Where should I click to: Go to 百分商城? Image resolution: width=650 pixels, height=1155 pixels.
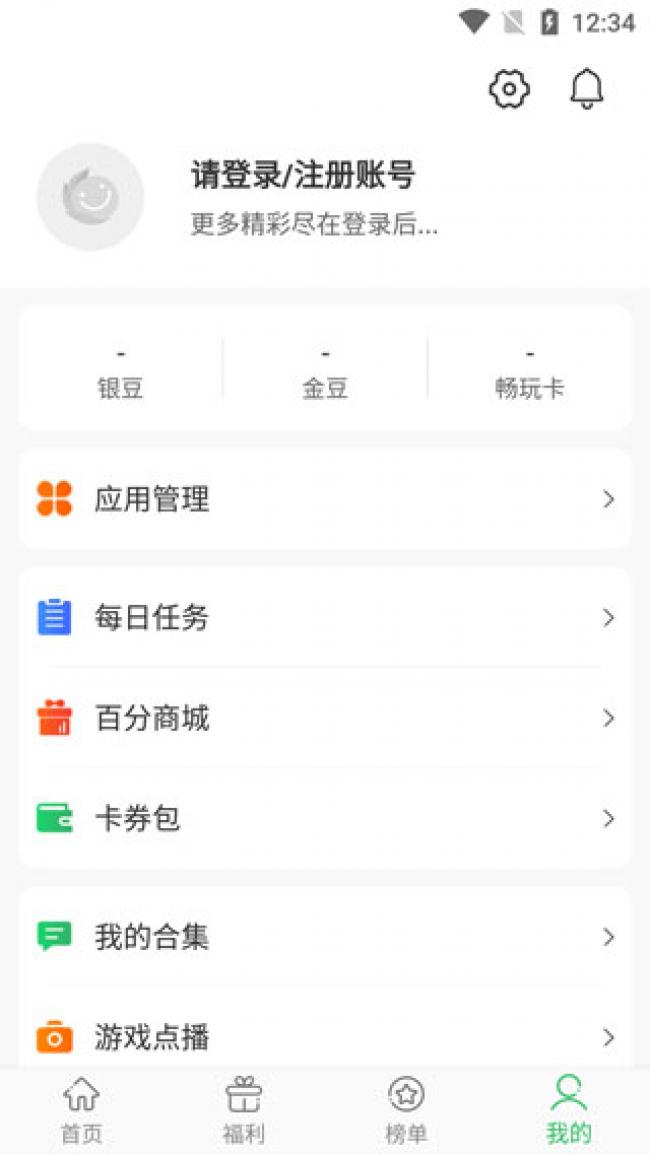325,718
